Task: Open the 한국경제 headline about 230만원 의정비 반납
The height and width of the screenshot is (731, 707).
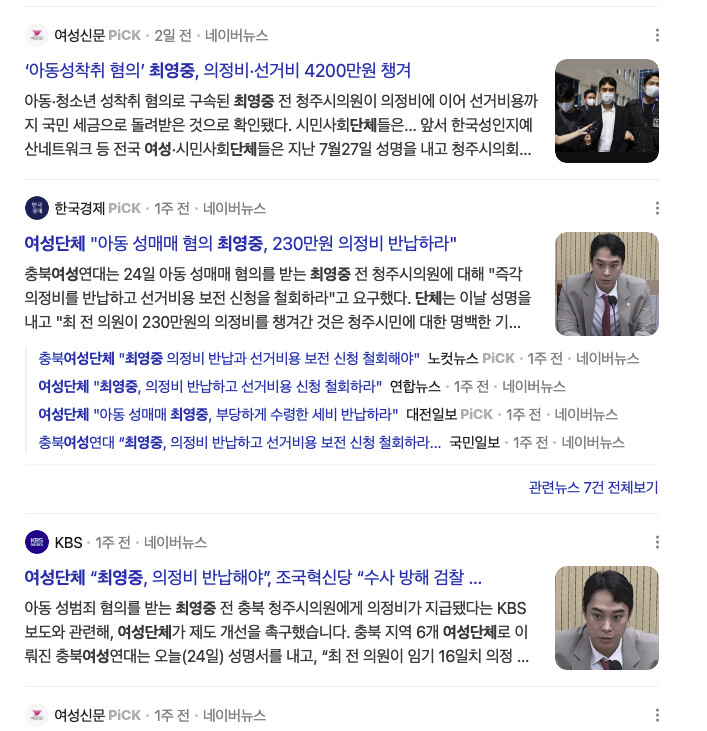Action: (x=240, y=243)
